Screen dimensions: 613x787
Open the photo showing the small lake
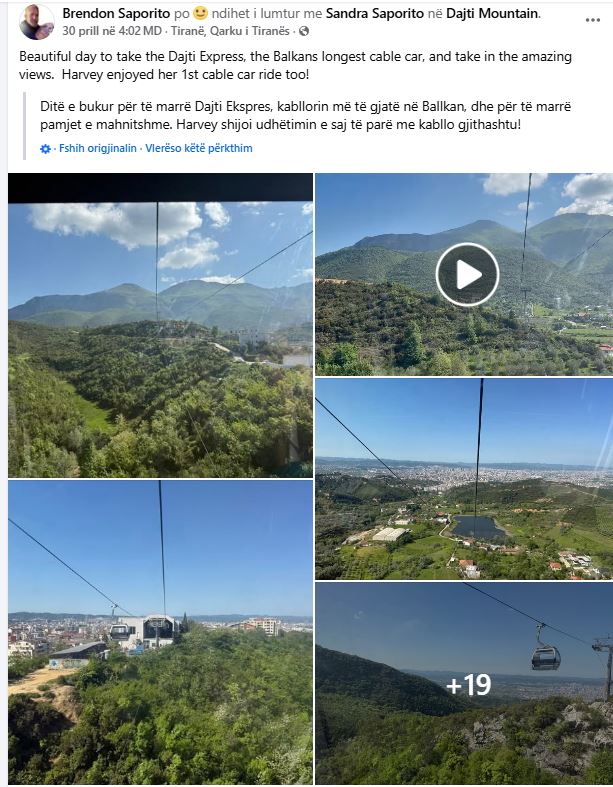pos(464,479)
